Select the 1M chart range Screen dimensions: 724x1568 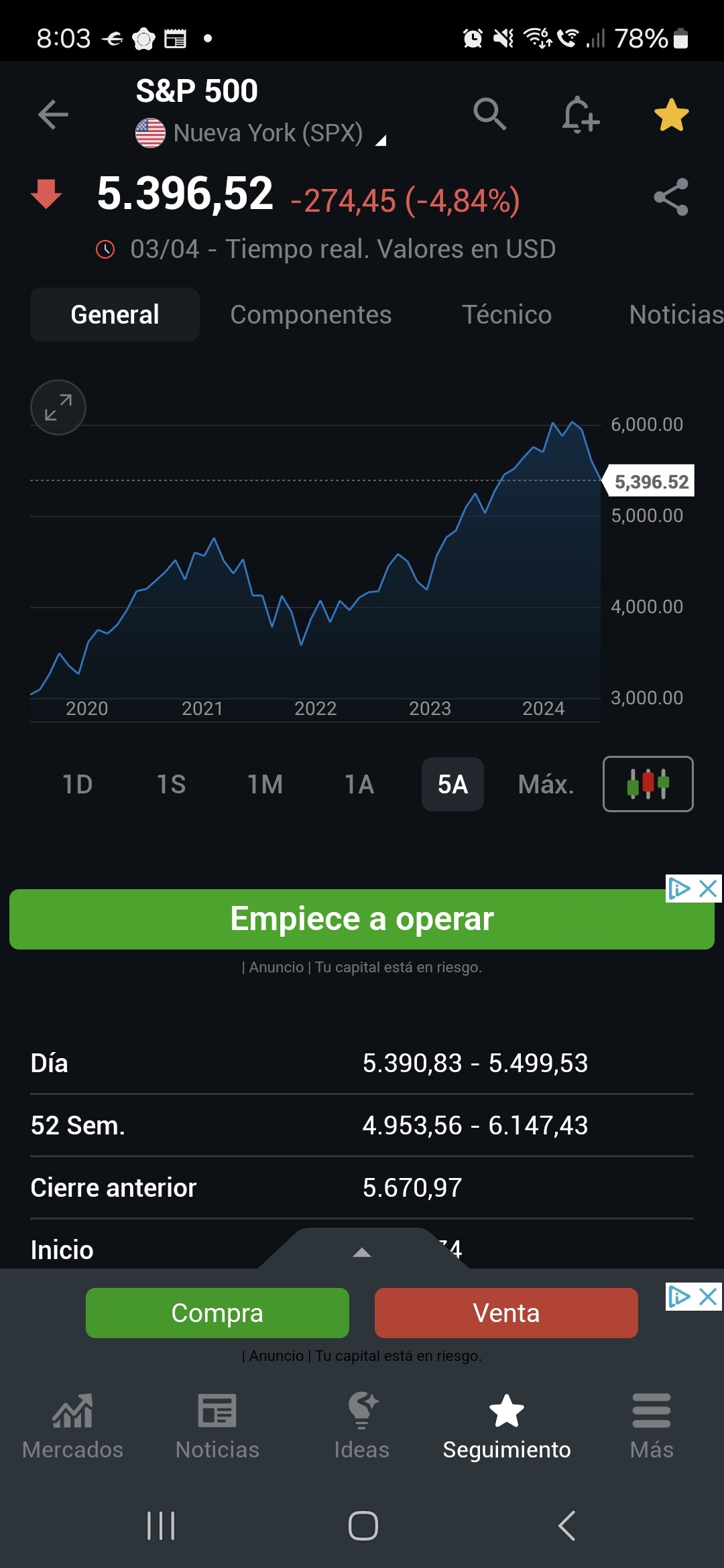tap(265, 784)
